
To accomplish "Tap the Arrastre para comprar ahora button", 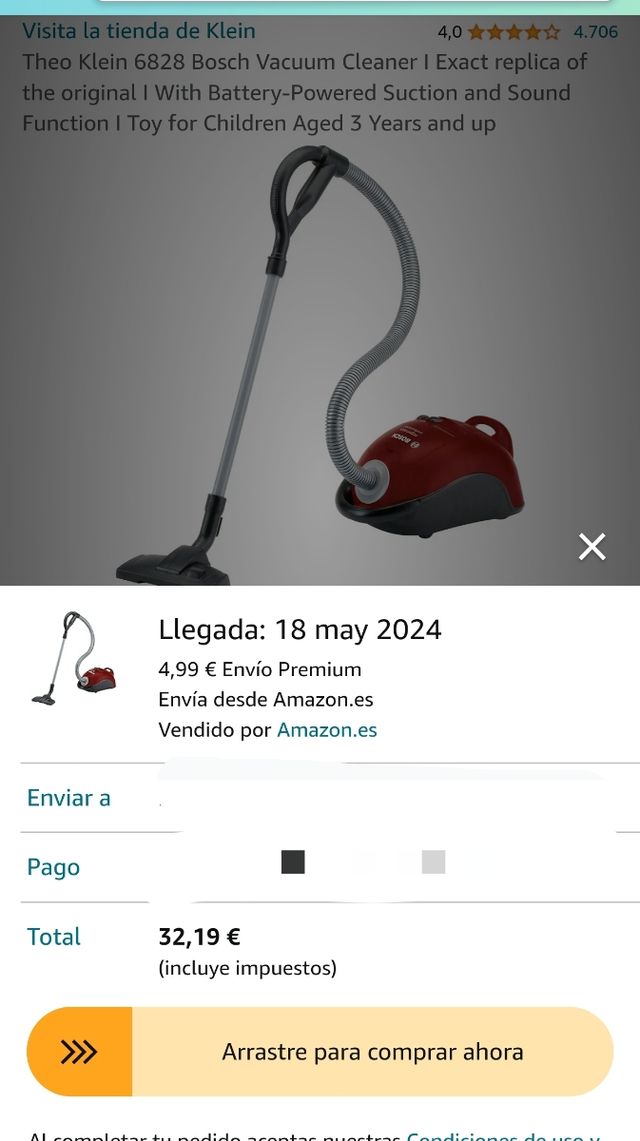I will tap(320, 1052).
